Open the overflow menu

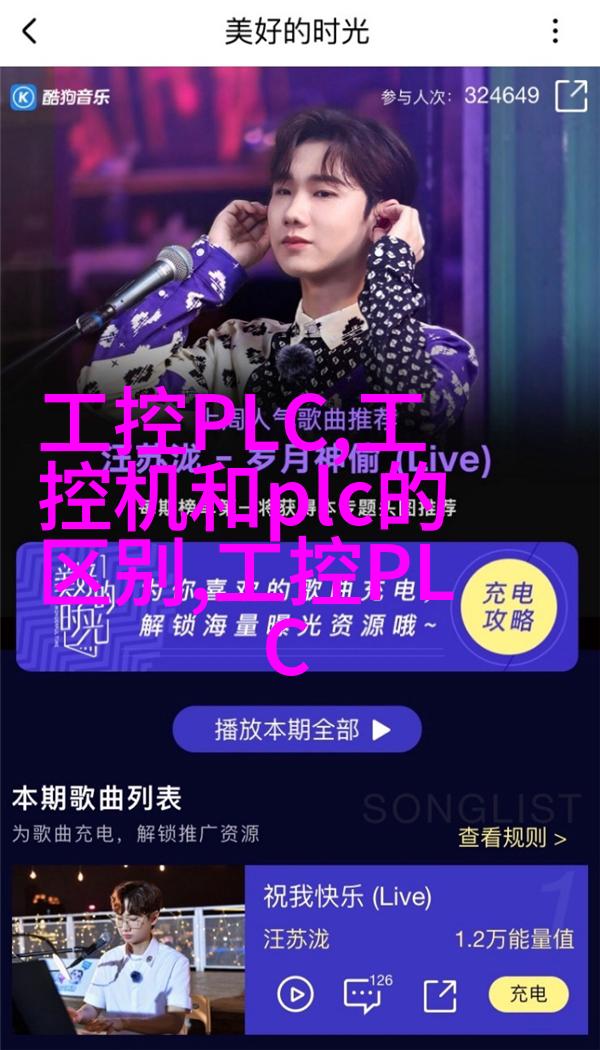554,31
